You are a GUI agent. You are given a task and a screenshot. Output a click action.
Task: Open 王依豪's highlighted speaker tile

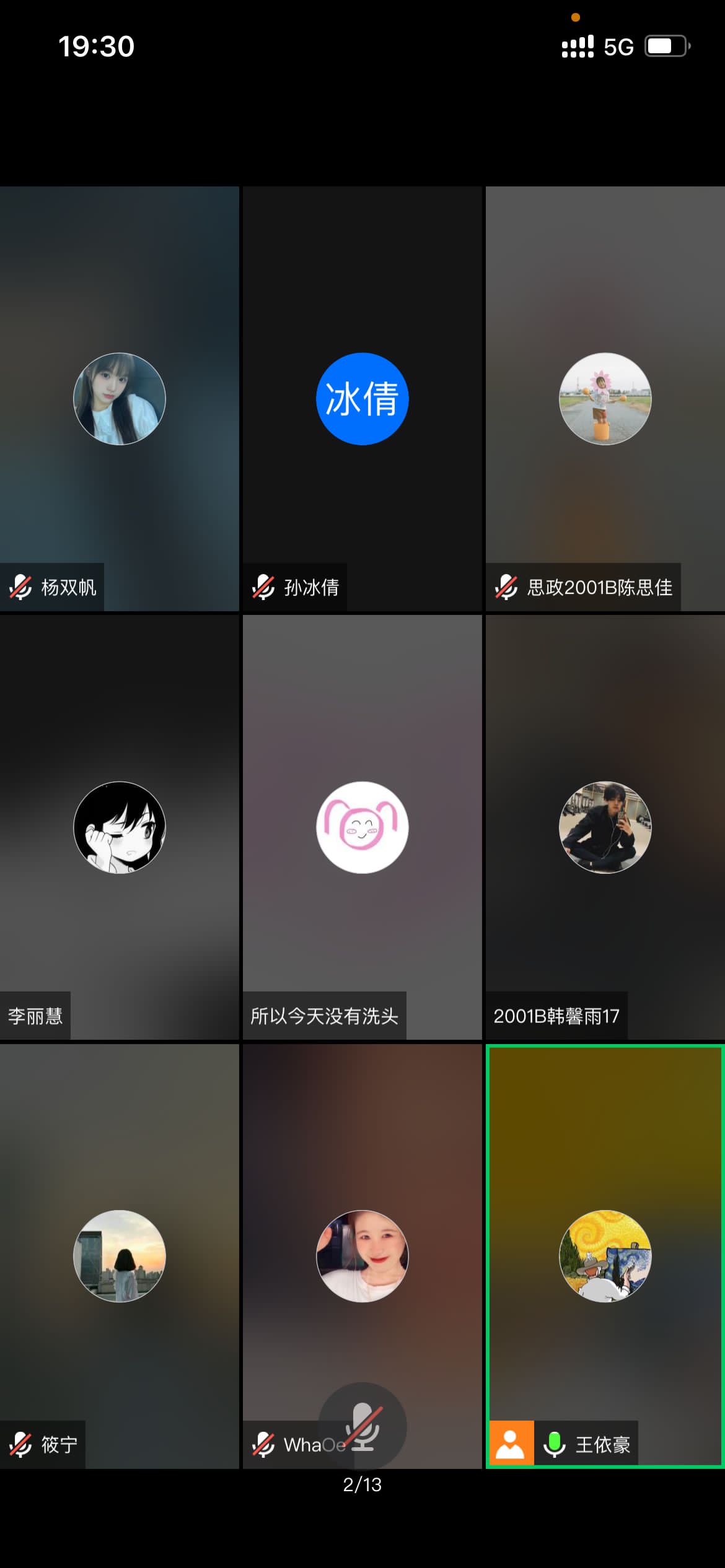605,1256
